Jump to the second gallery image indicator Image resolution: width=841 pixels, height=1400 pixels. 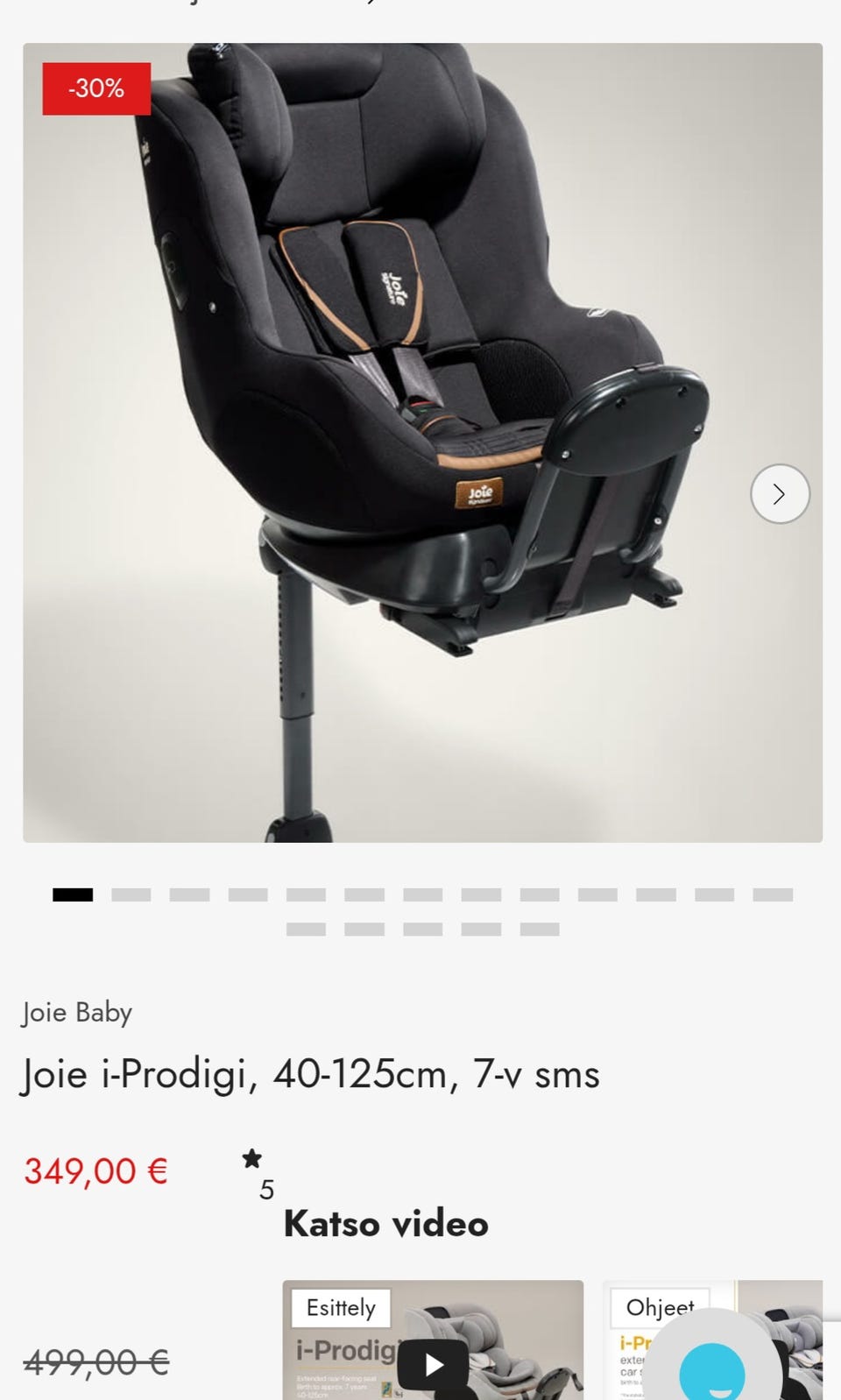[131, 894]
